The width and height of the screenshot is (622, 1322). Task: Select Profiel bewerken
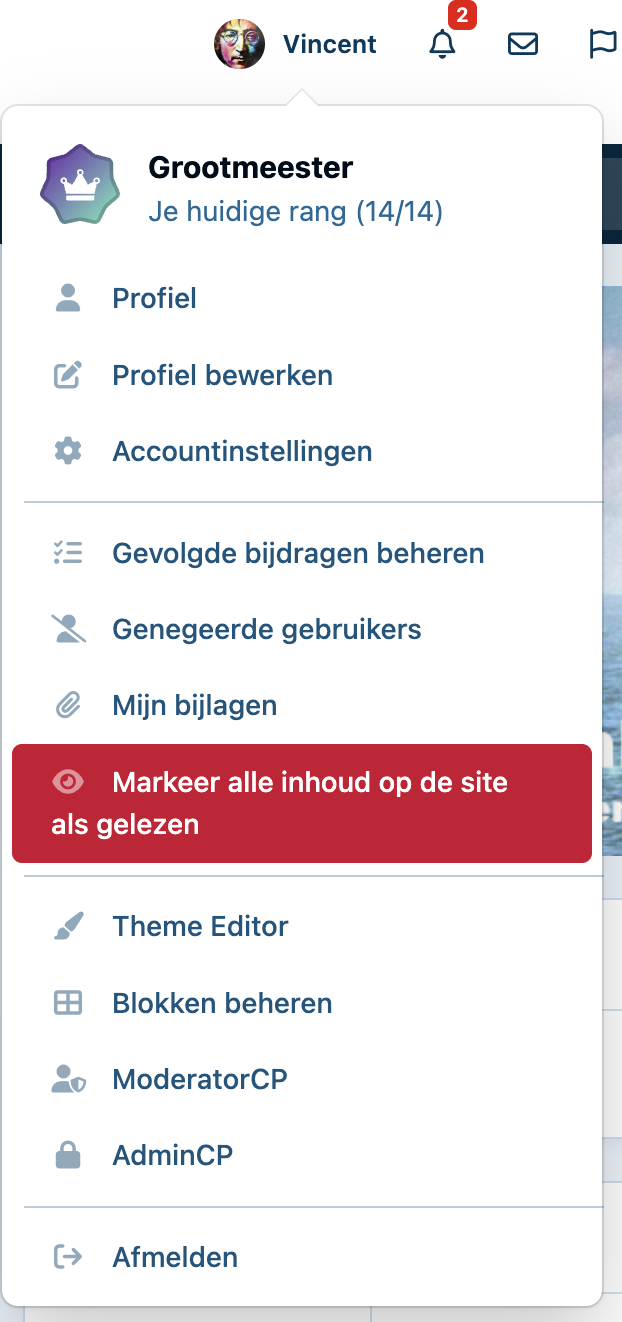pyautogui.click(x=222, y=376)
